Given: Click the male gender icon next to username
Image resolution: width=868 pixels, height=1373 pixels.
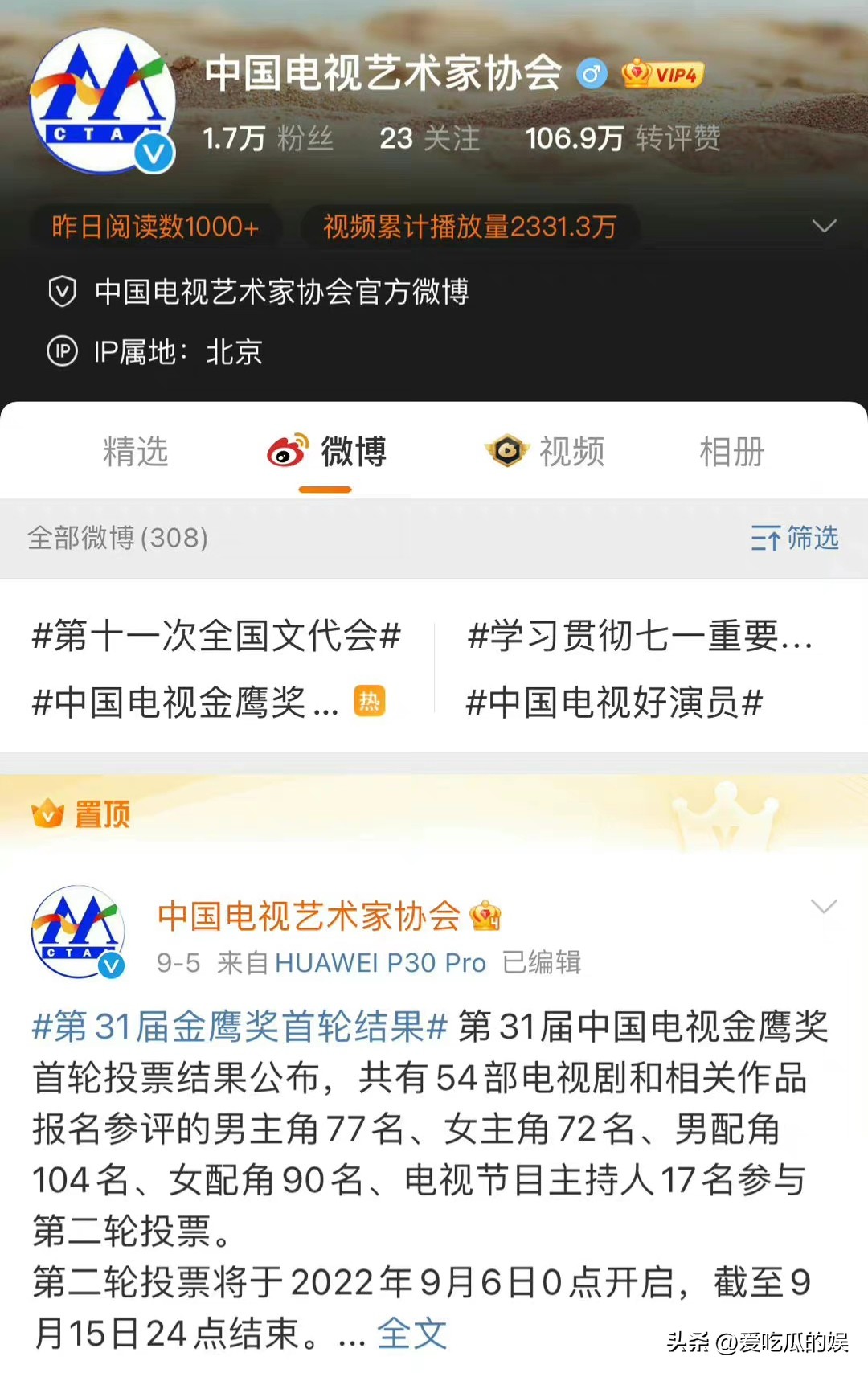Looking at the screenshot, I should (x=592, y=73).
